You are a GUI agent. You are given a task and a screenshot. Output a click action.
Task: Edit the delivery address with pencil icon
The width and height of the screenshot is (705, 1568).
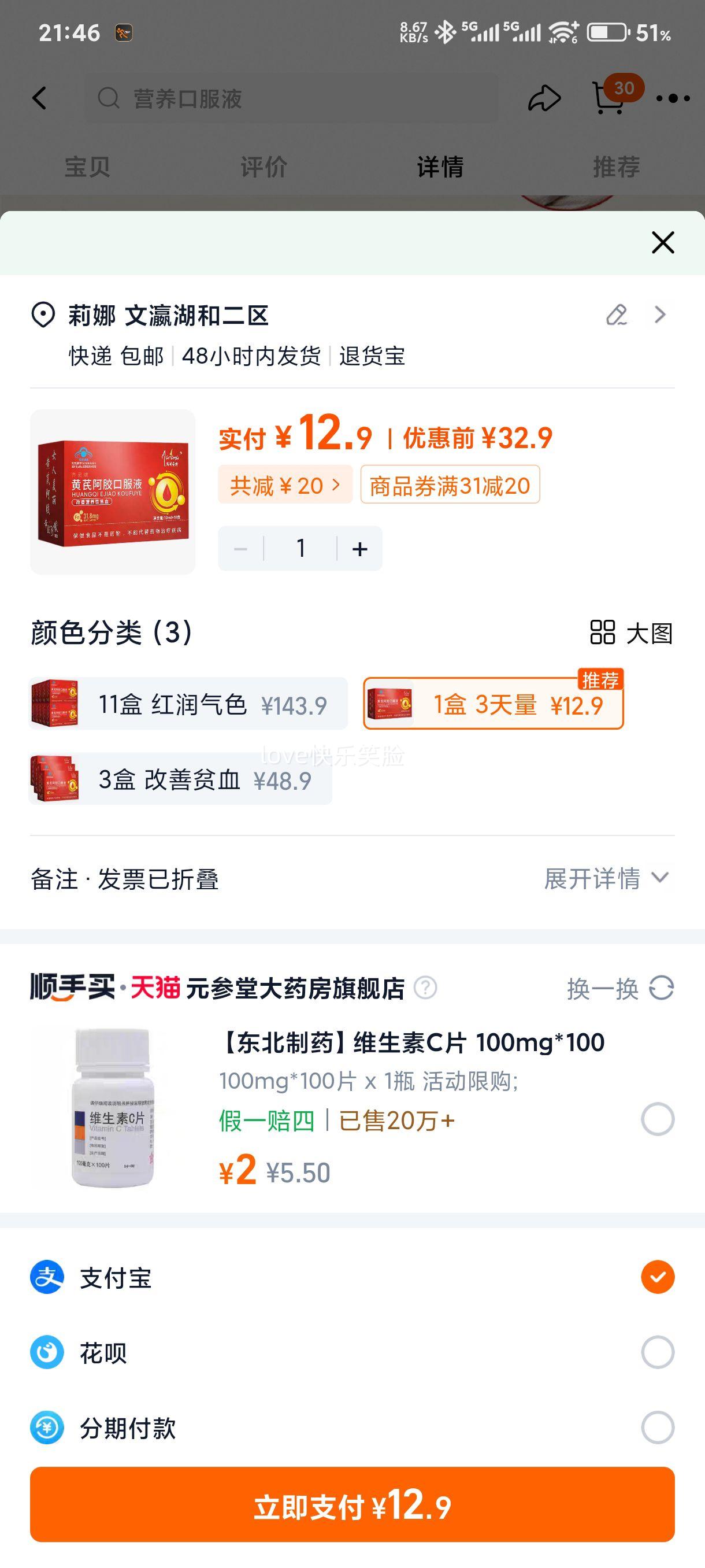click(x=616, y=316)
